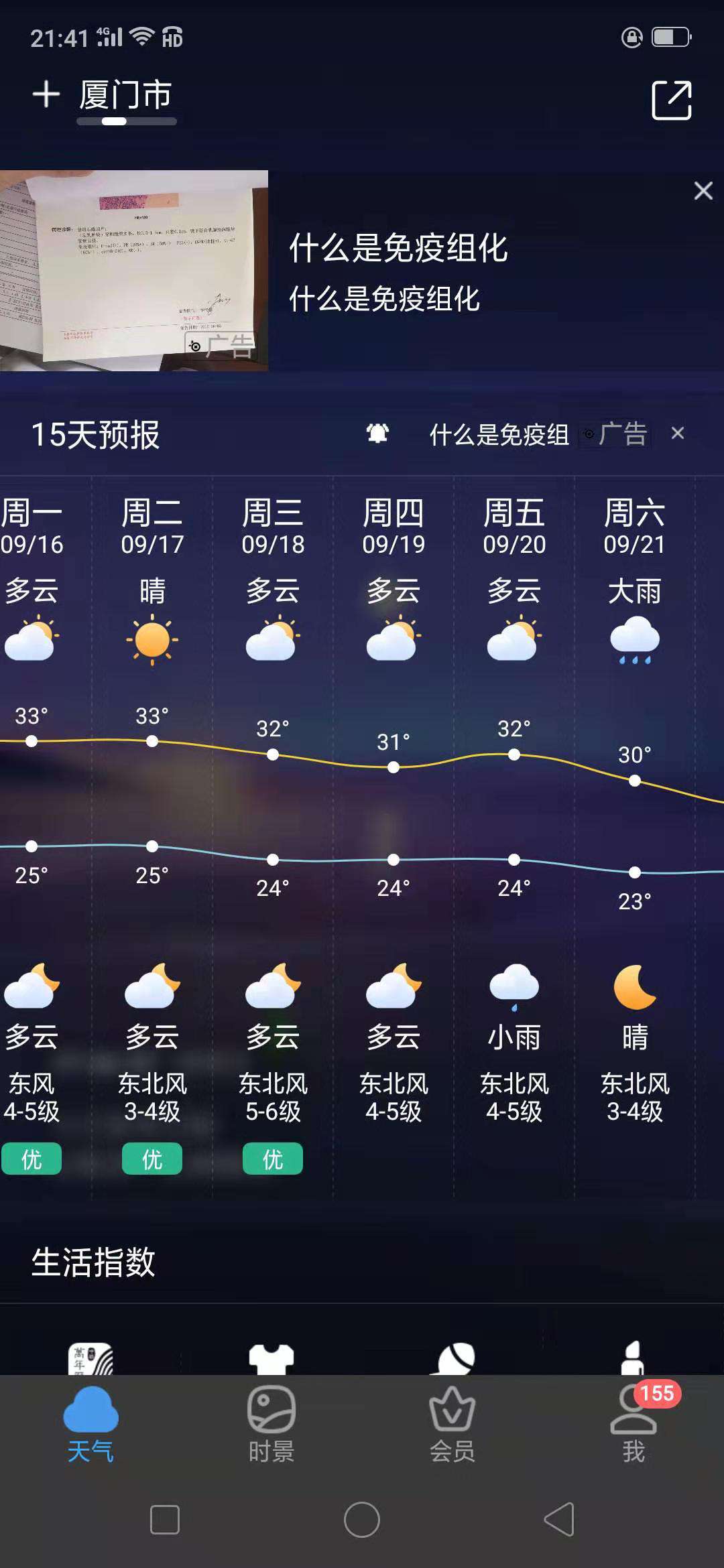This screenshot has height=1568, width=724.
Task: Dismiss the ad banner beside 15天预报
Action: (x=676, y=432)
